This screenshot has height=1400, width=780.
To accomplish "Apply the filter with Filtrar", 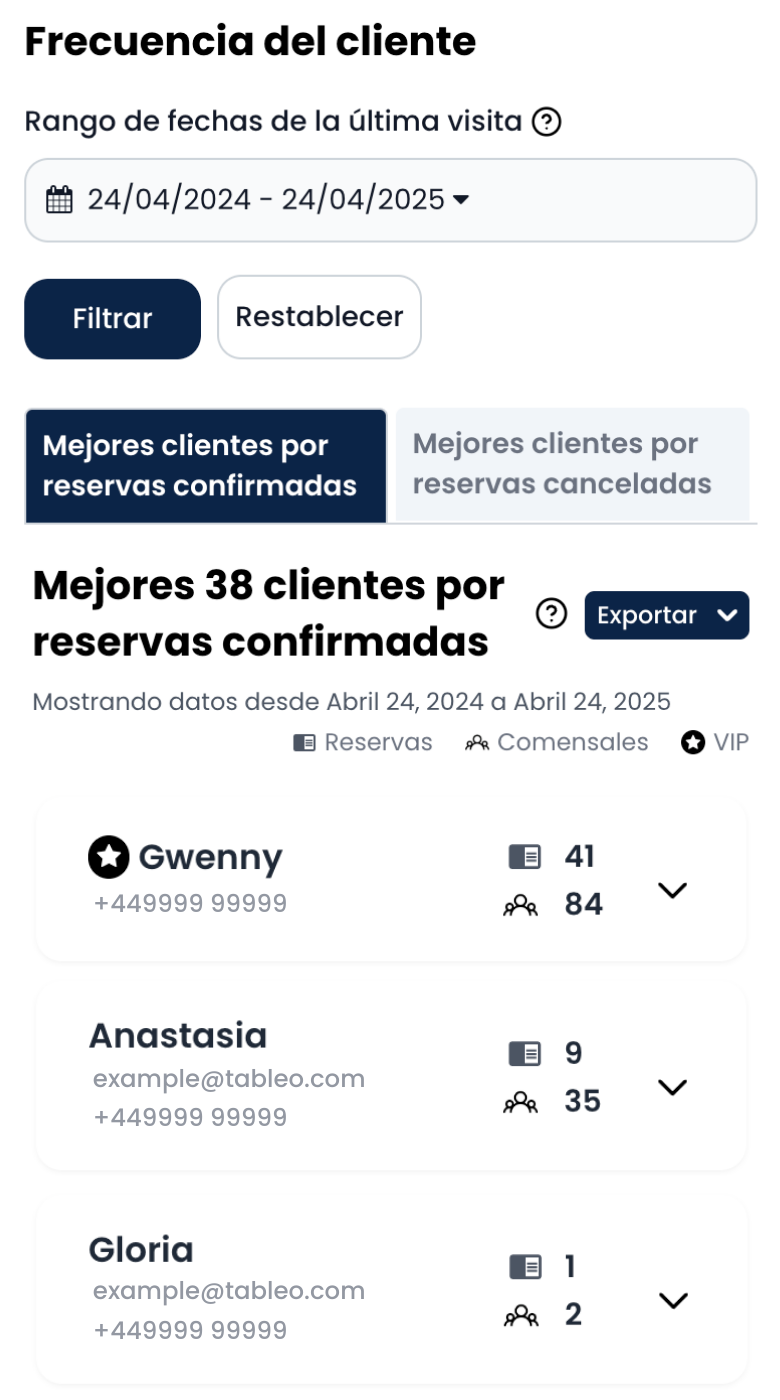I will [112, 319].
